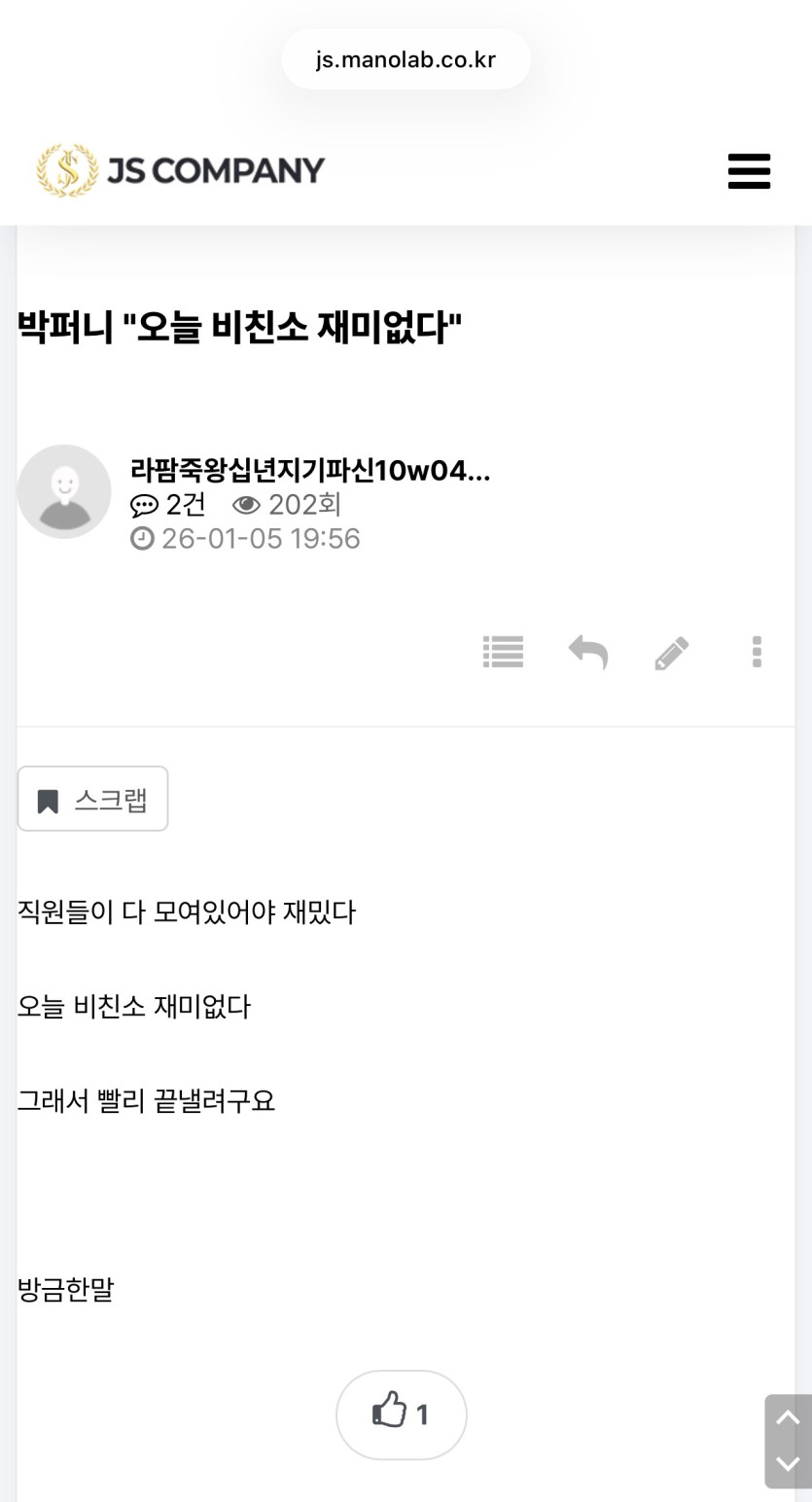Scrap this post with the 스크랩 button
812x1502 pixels.
93,800
